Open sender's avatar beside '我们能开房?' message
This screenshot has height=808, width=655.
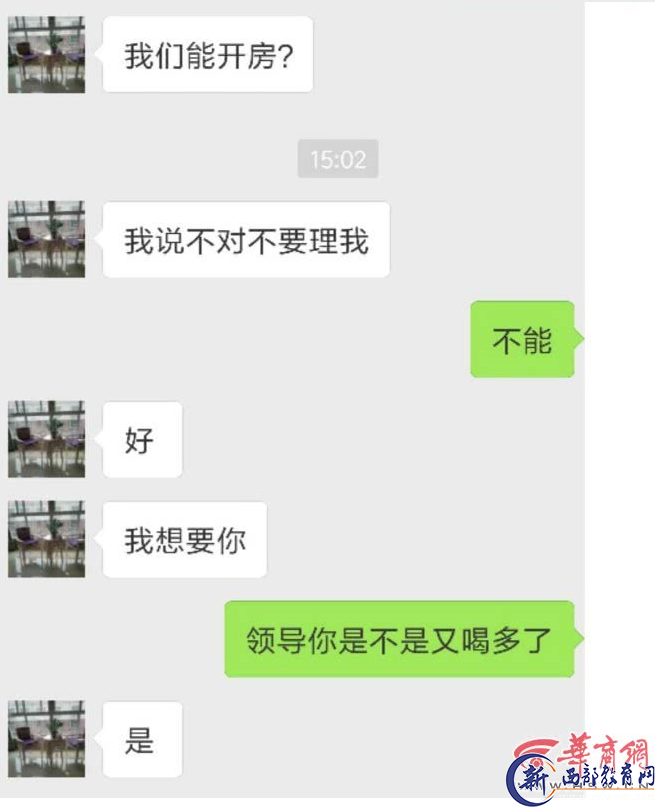(46, 55)
